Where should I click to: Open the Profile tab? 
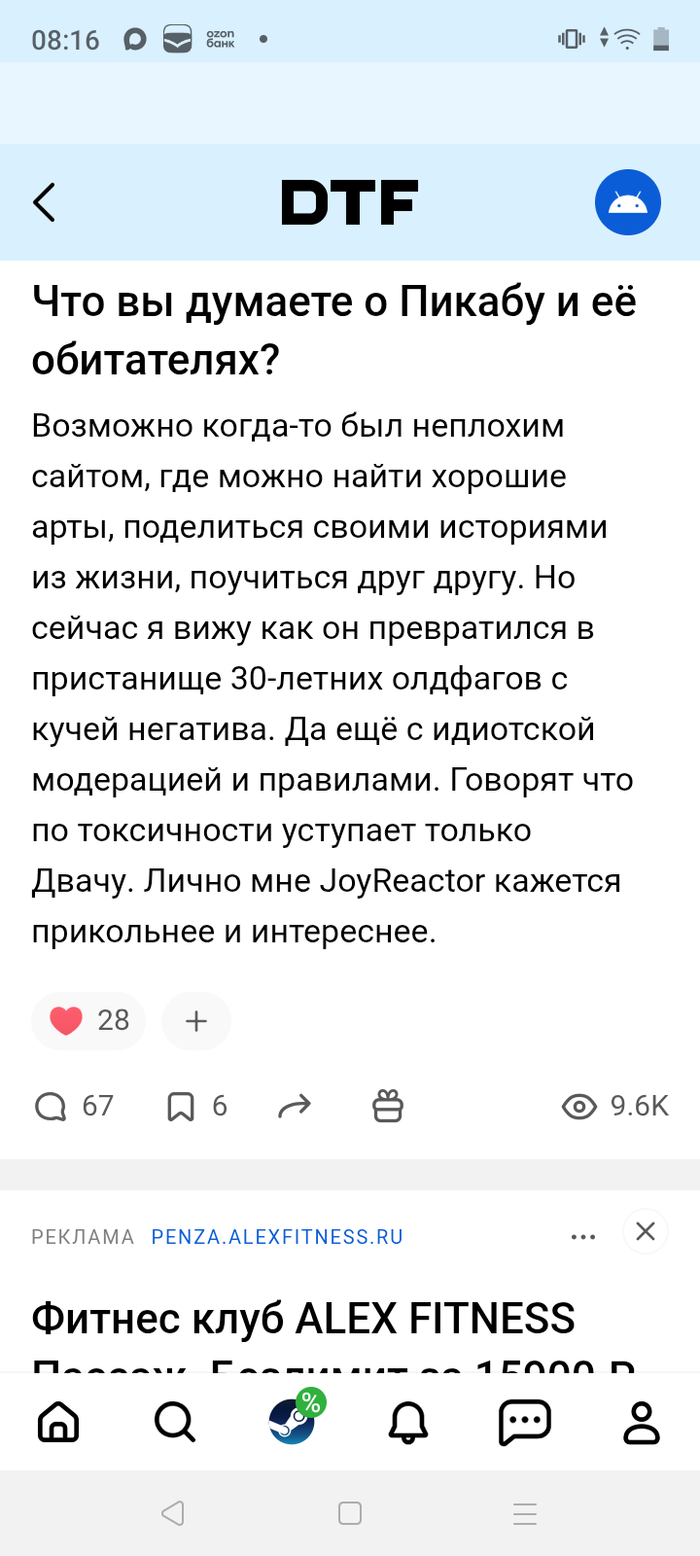(x=642, y=1422)
